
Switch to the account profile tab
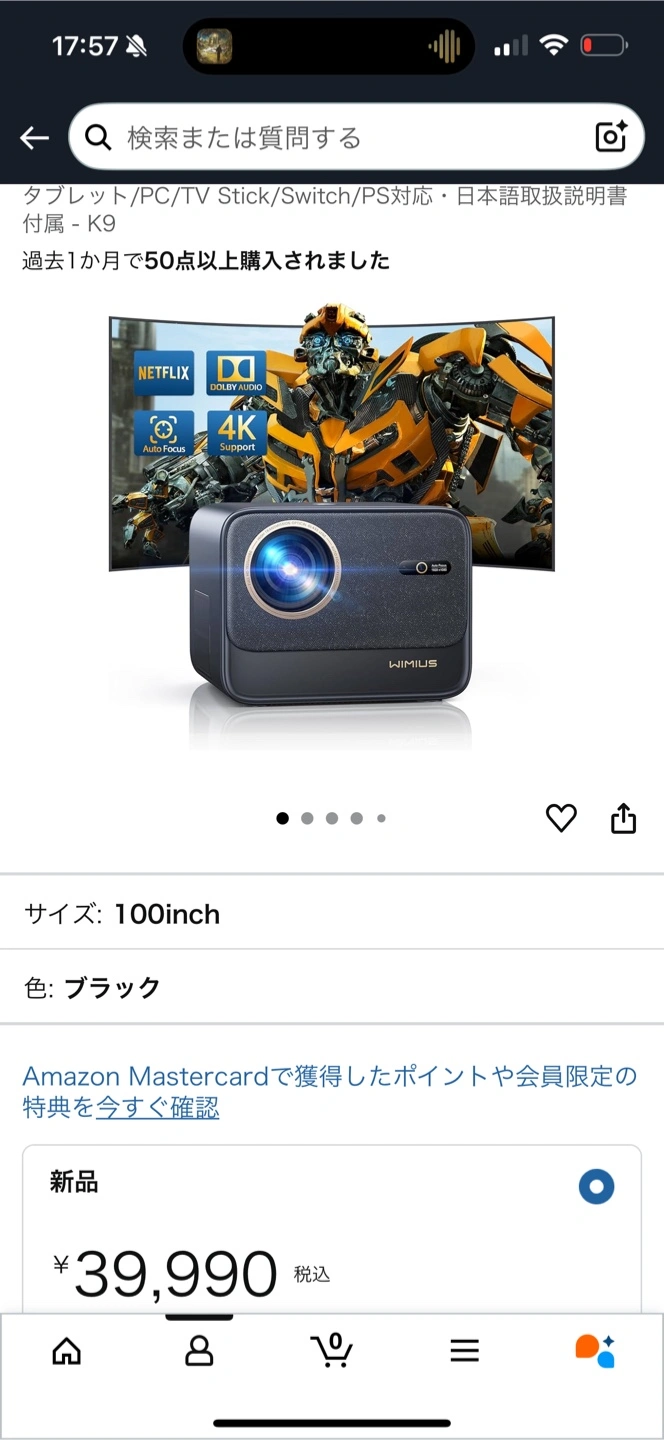(199, 1351)
